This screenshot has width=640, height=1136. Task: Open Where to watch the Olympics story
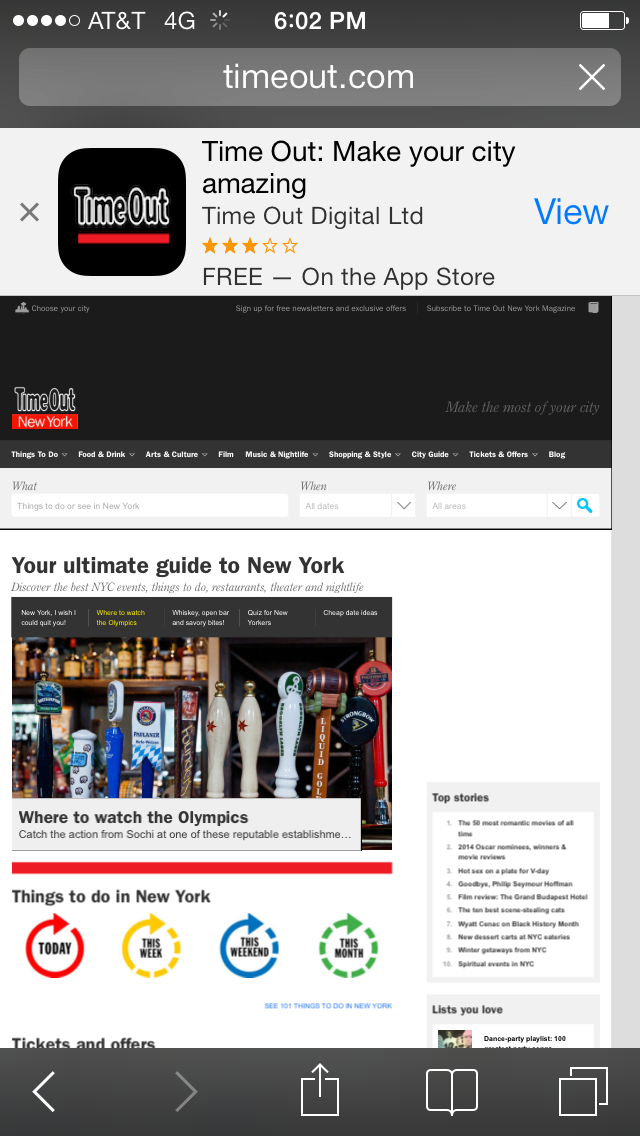click(x=134, y=817)
